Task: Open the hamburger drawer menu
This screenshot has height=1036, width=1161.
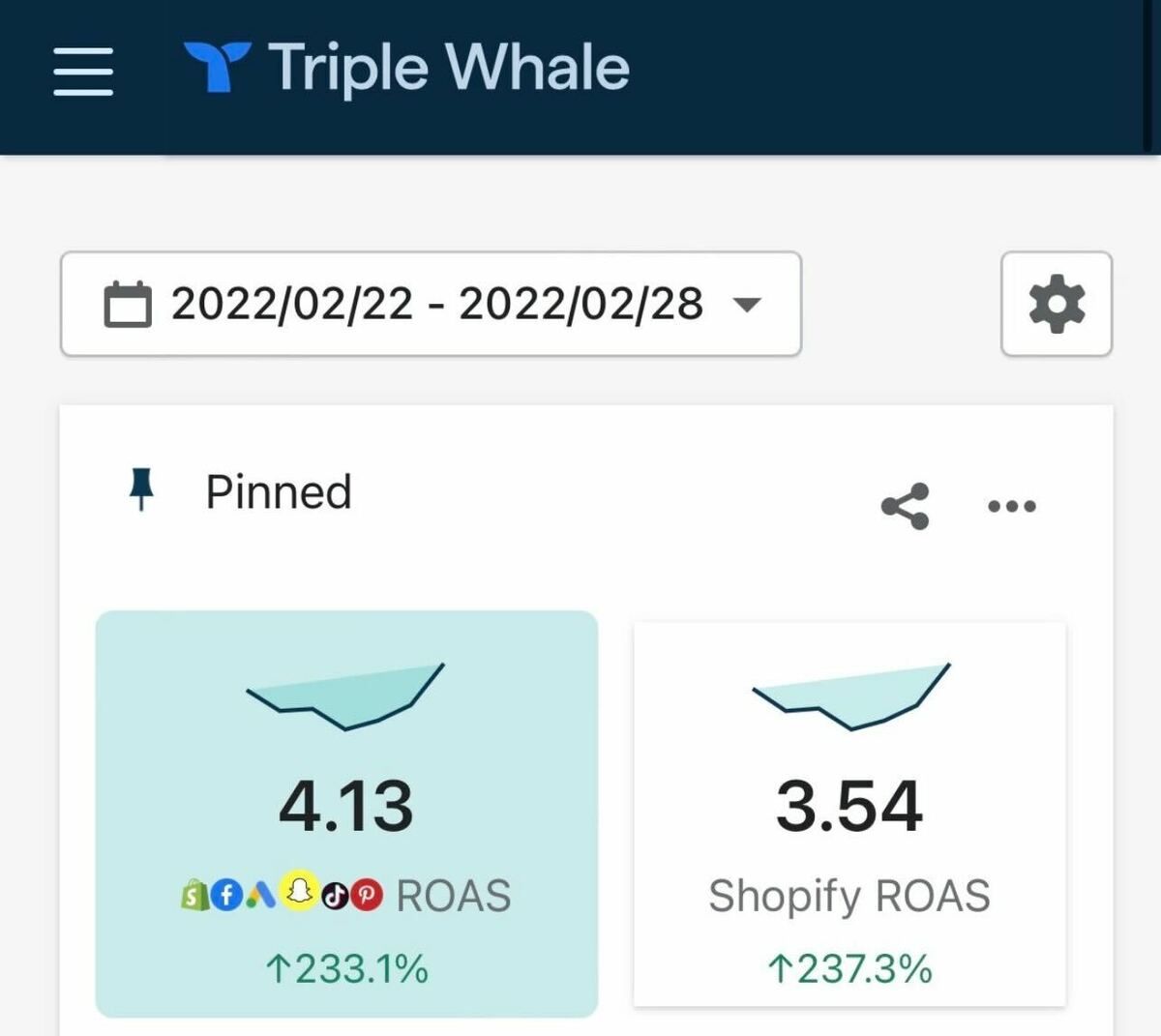Action: pyautogui.click(x=83, y=71)
